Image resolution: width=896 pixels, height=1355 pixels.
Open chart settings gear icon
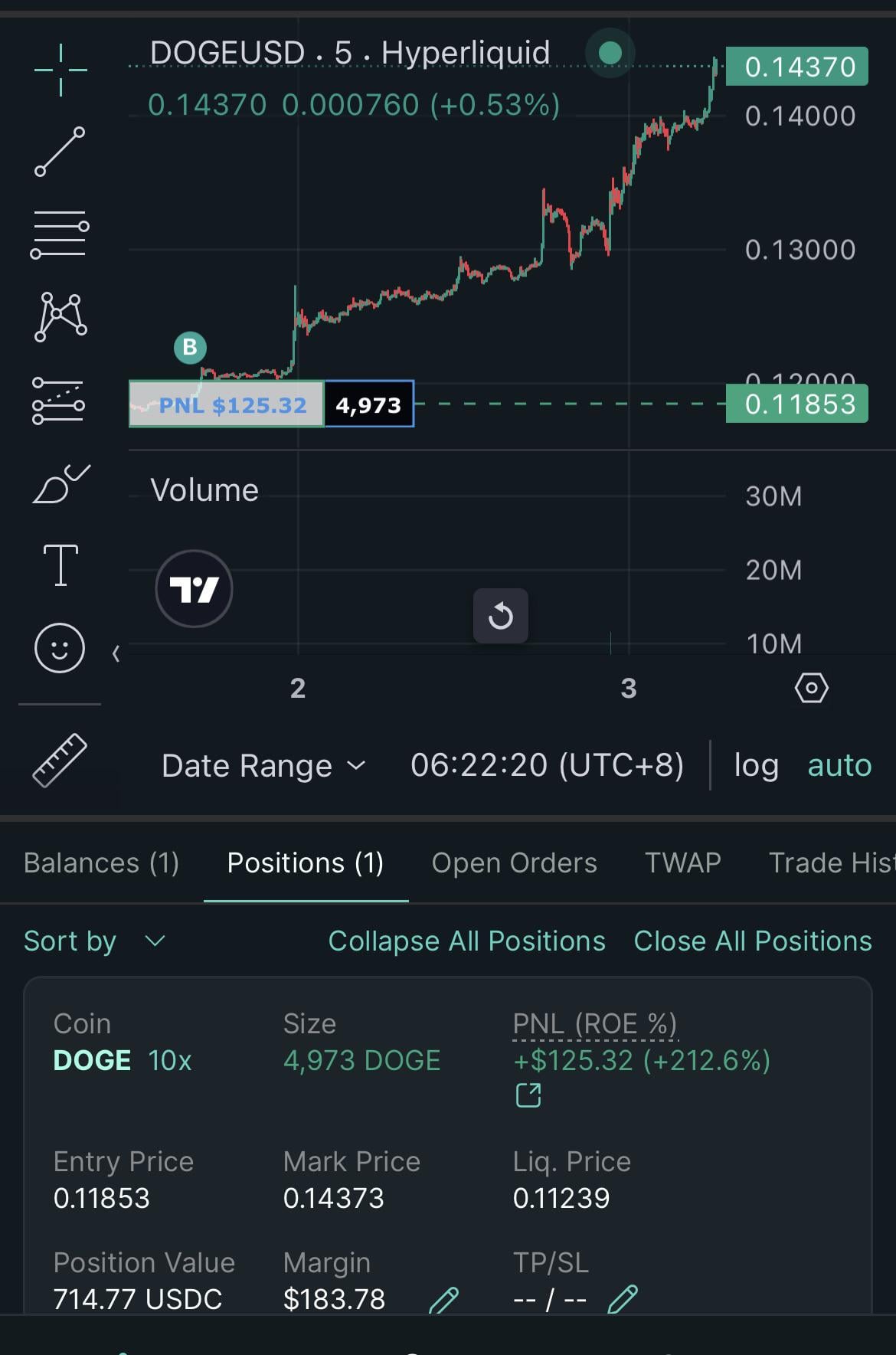[811, 688]
